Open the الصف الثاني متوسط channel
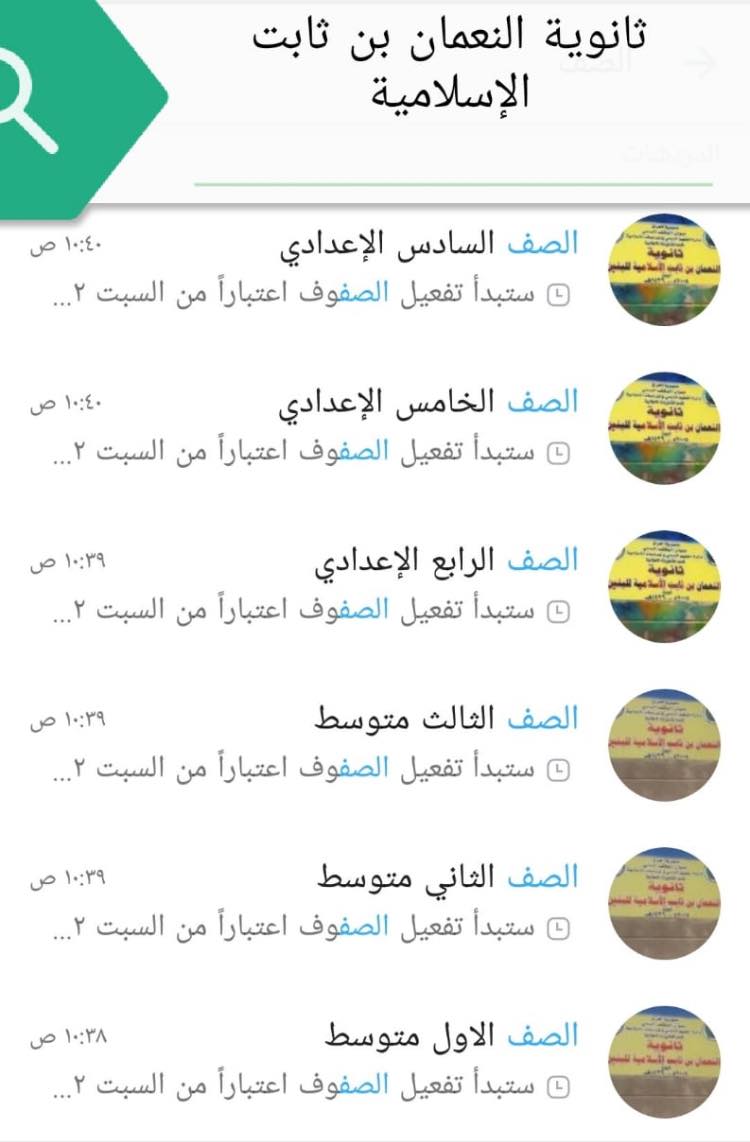The height and width of the screenshot is (1142, 750). click(x=375, y=903)
